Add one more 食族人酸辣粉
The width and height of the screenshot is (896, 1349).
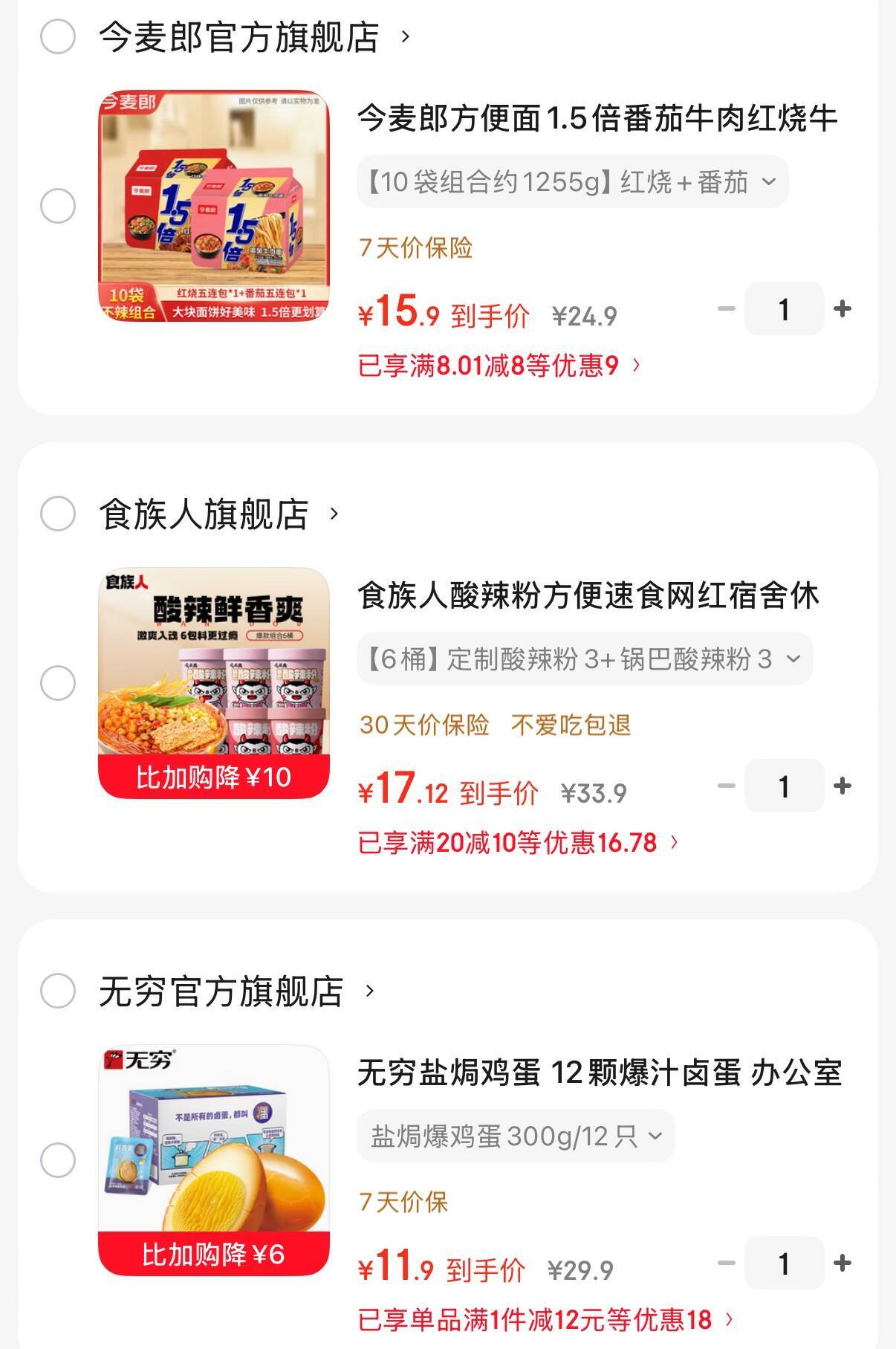pos(842,786)
